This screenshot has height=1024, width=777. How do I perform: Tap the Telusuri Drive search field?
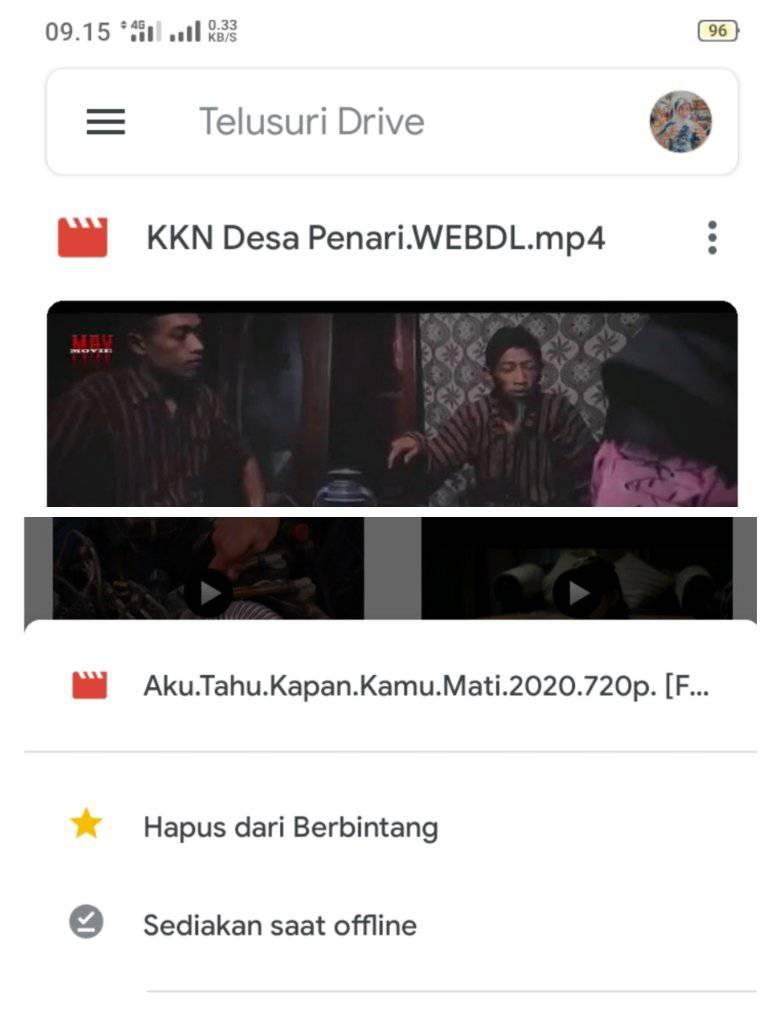click(392, 122)
